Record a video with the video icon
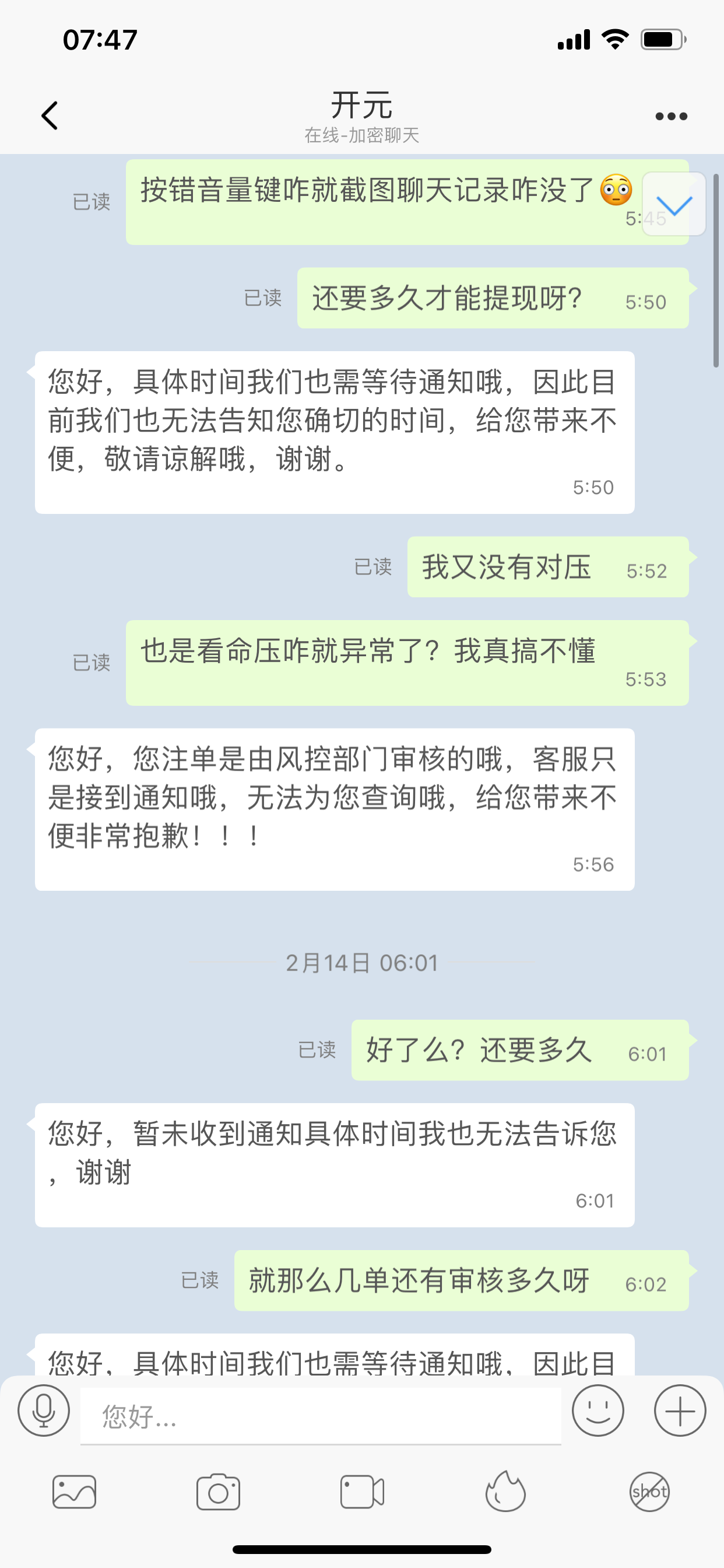 click(x=362, y=1492)
